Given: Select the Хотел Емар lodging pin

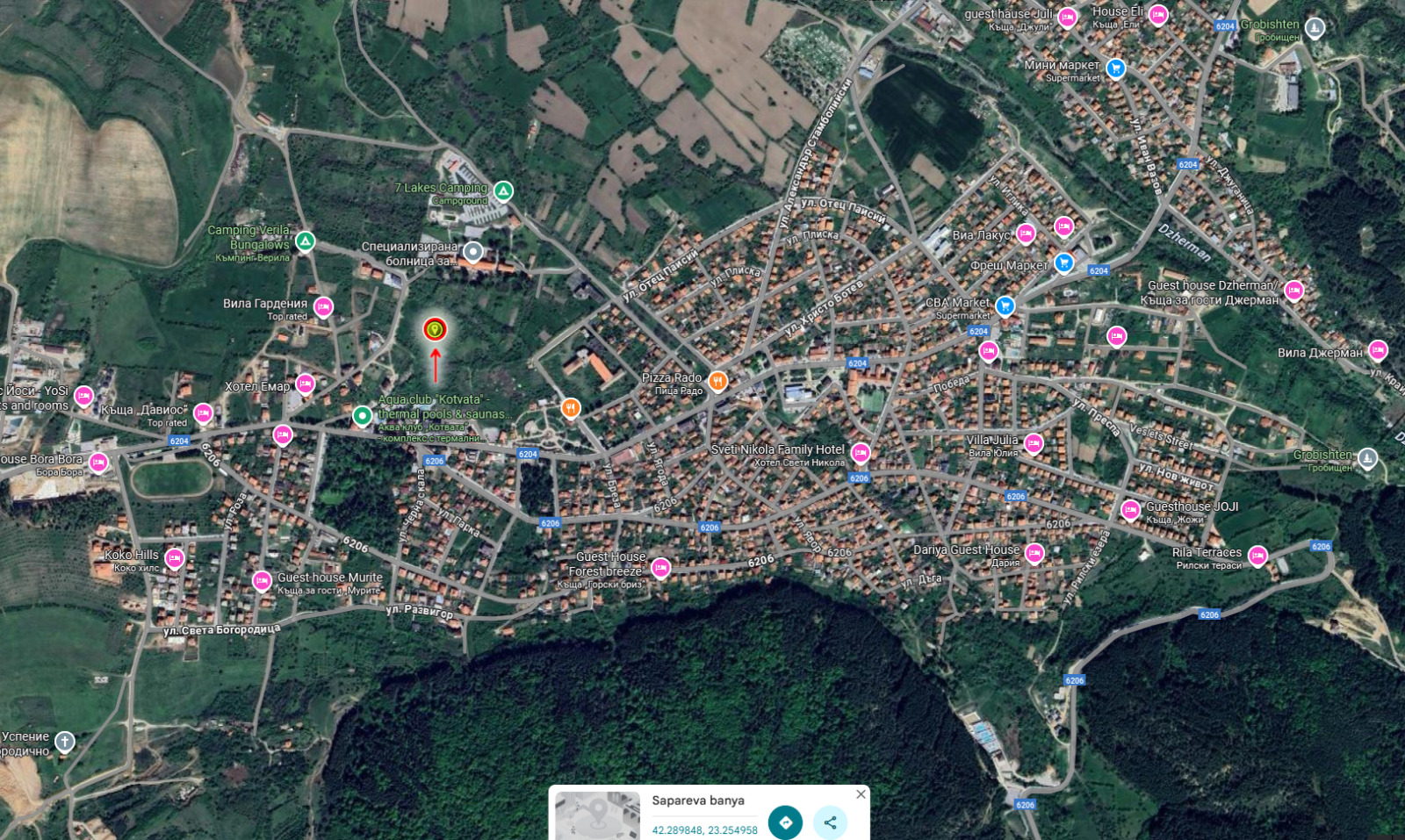Looking at the screenshot, I should click(305, 384).
